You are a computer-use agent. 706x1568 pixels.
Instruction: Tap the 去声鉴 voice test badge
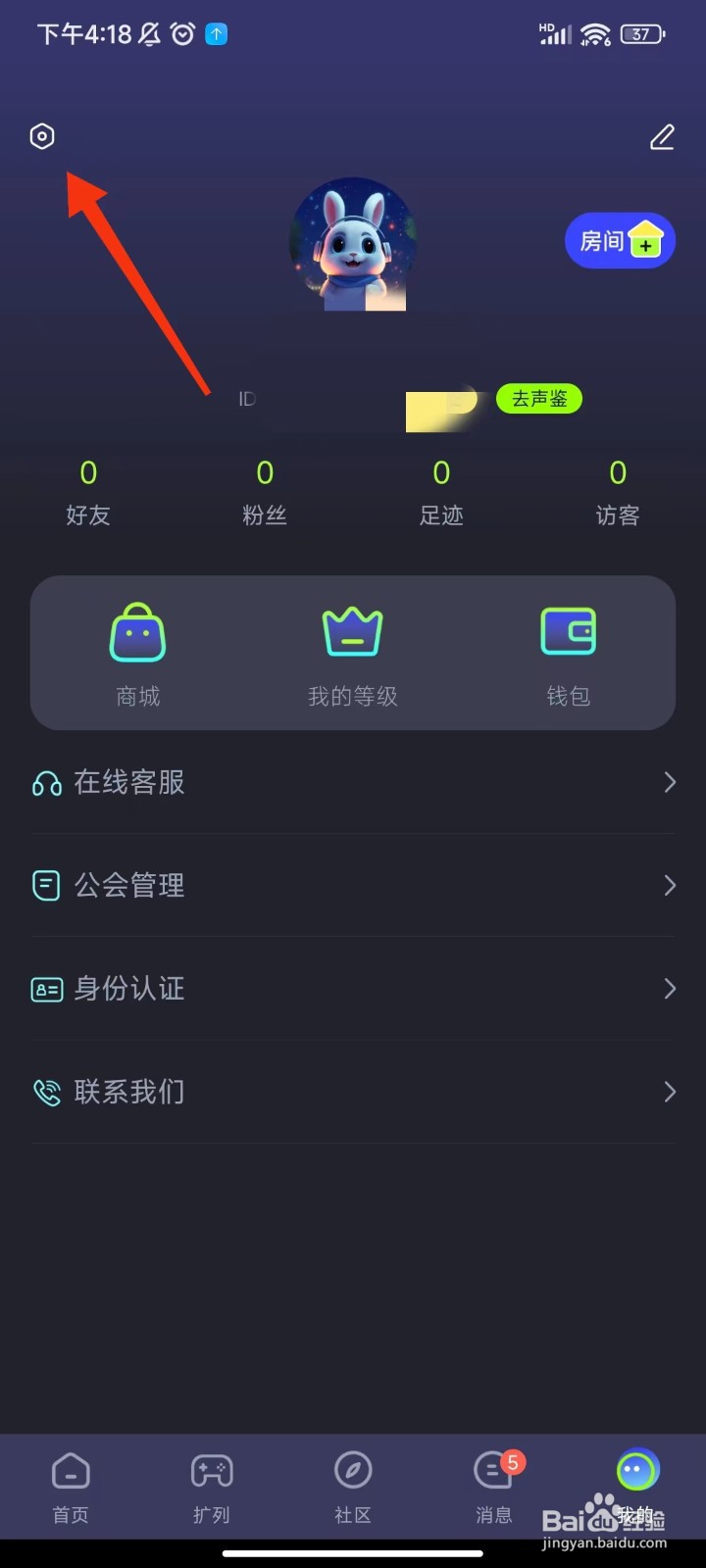point(539,399)
